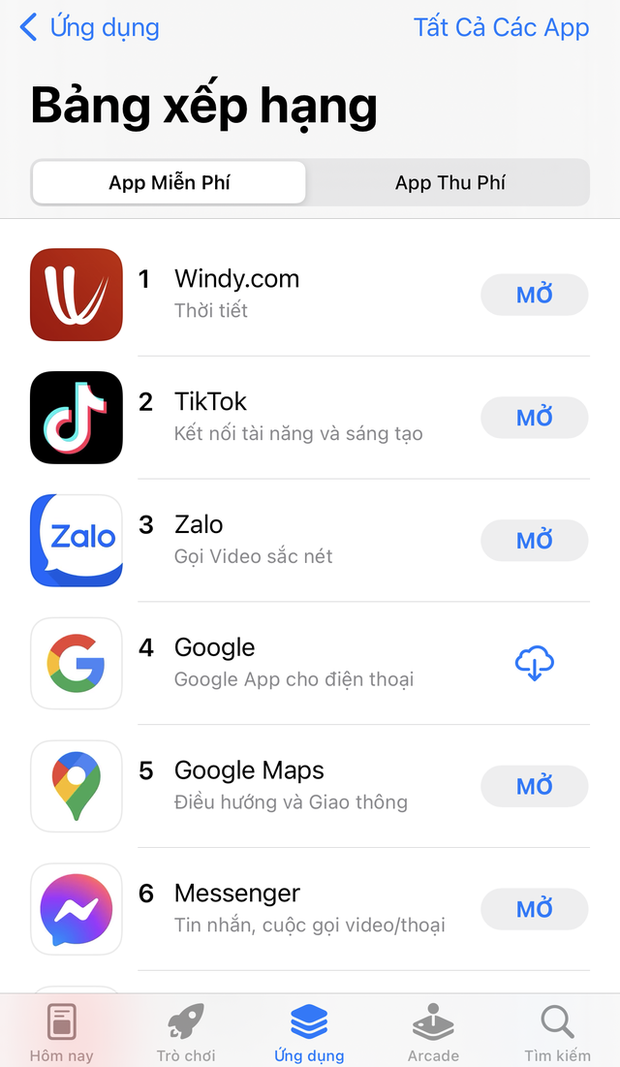Open the Tìm kiếm tab

click(557, 1032)
